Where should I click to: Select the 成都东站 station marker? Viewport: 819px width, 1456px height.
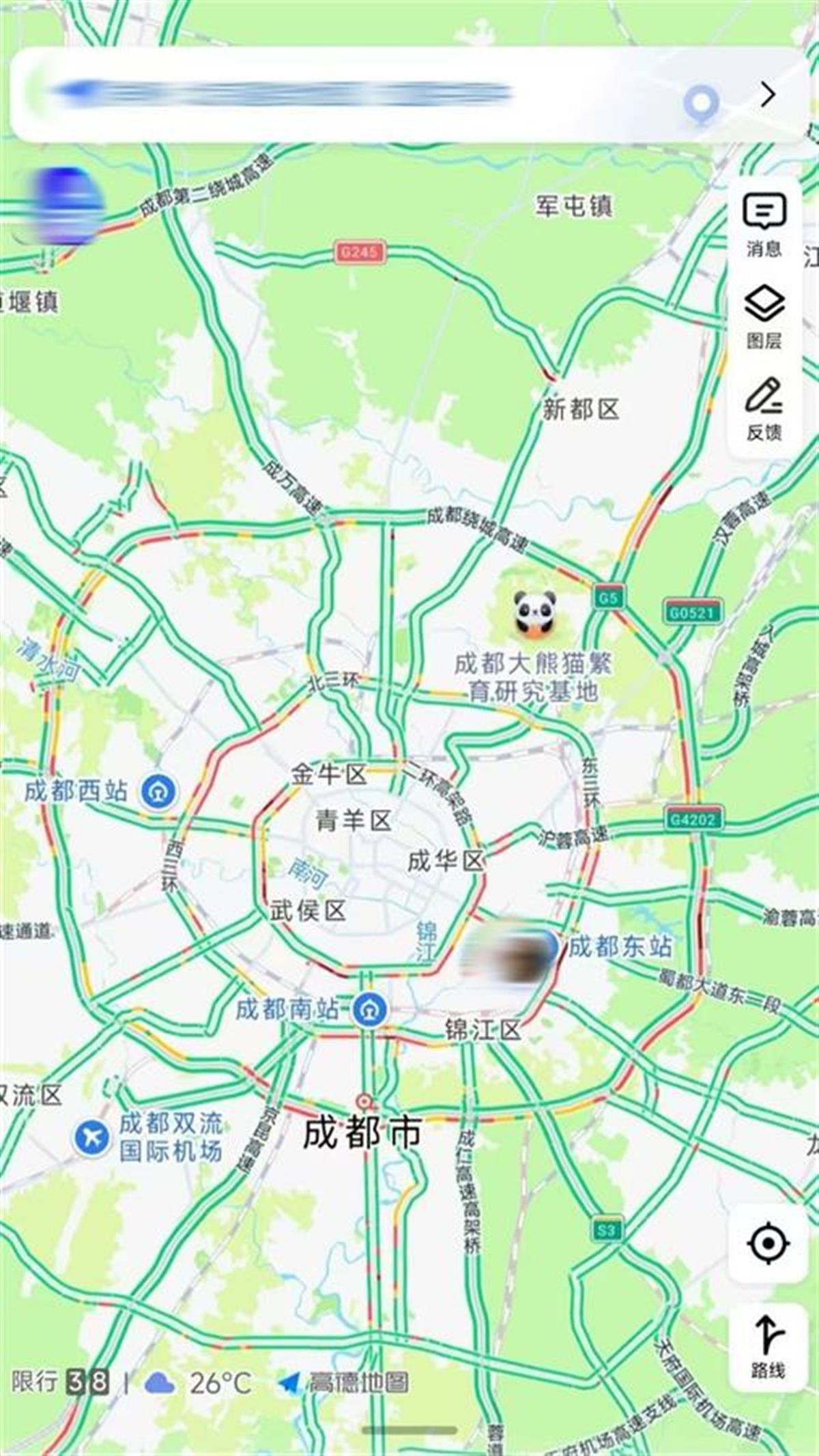click(x=549, y=946)
